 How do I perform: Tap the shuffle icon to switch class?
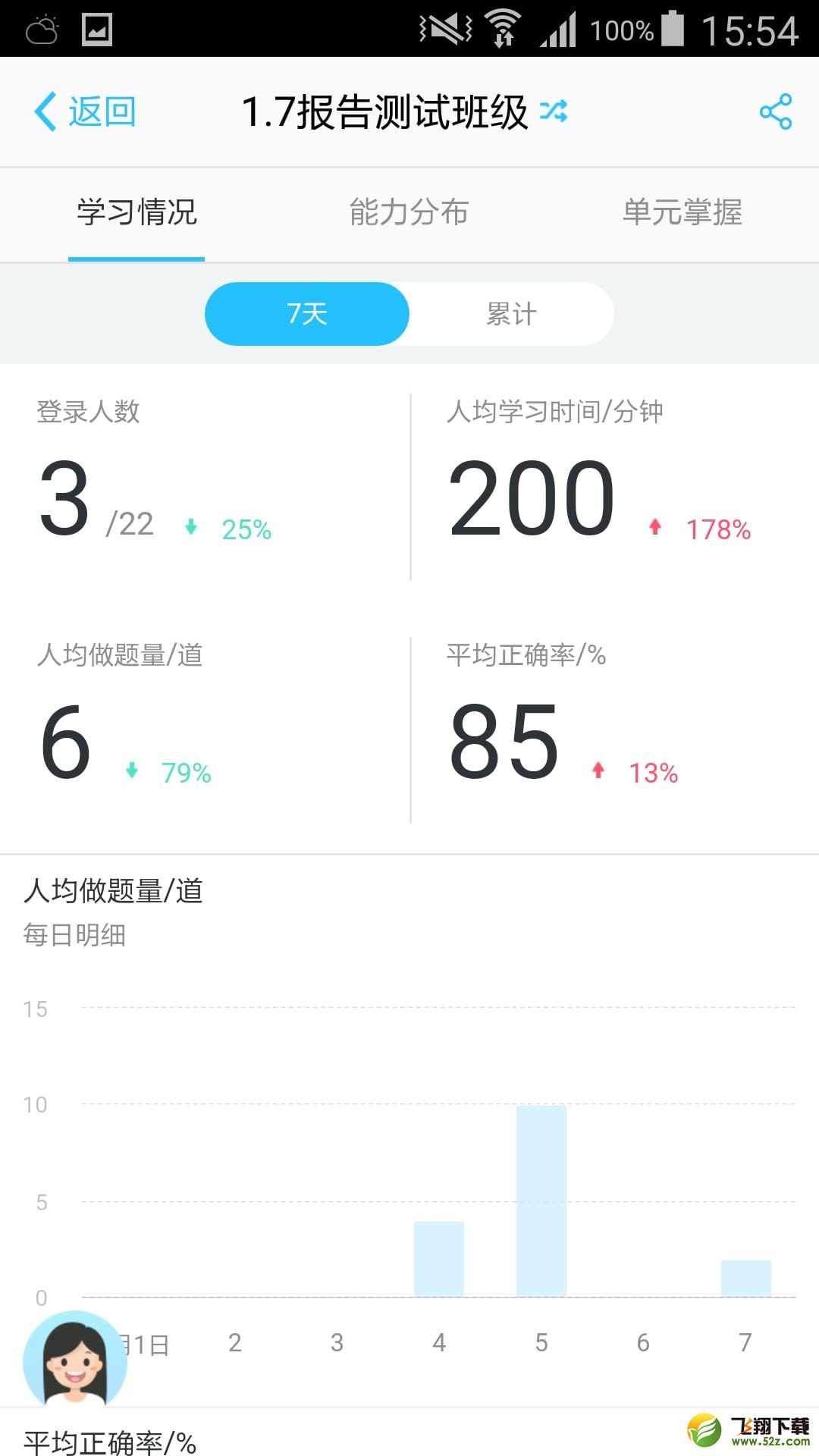point(554,111)
